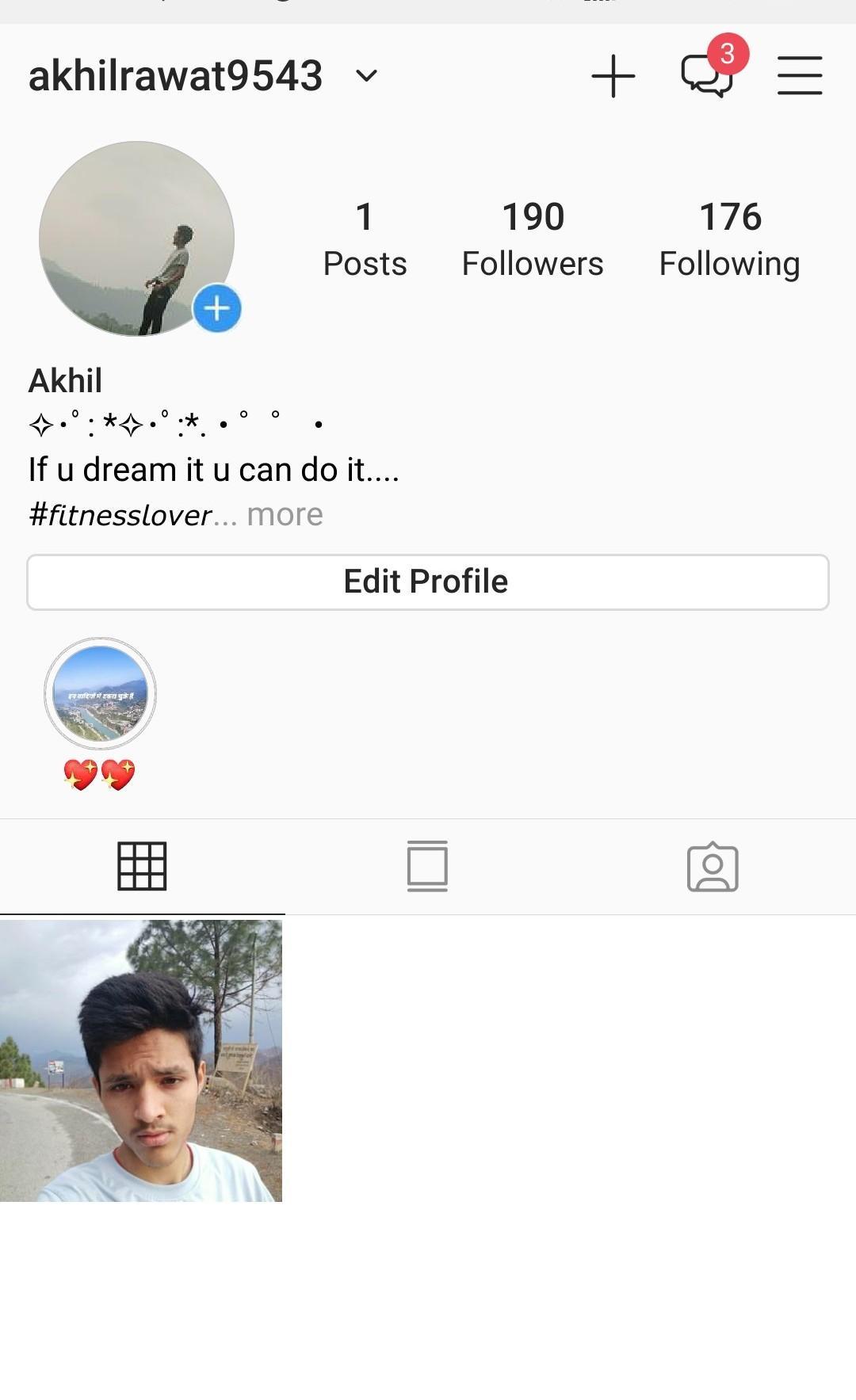View the 190 Followers list
Screen dimensions: 856x1400
click(533, 238)
